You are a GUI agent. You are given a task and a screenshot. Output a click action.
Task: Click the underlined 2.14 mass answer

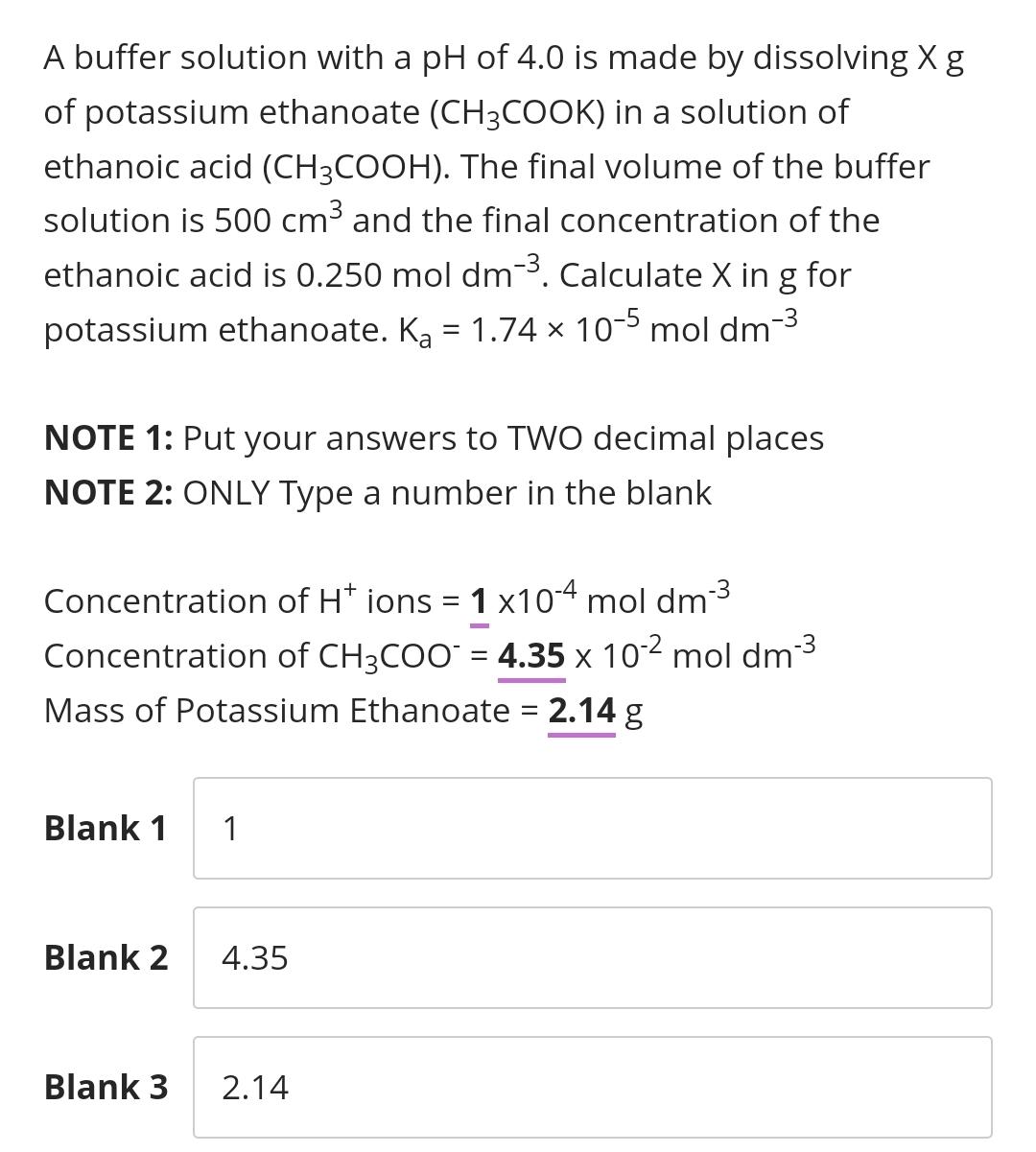tap(579, 710)
